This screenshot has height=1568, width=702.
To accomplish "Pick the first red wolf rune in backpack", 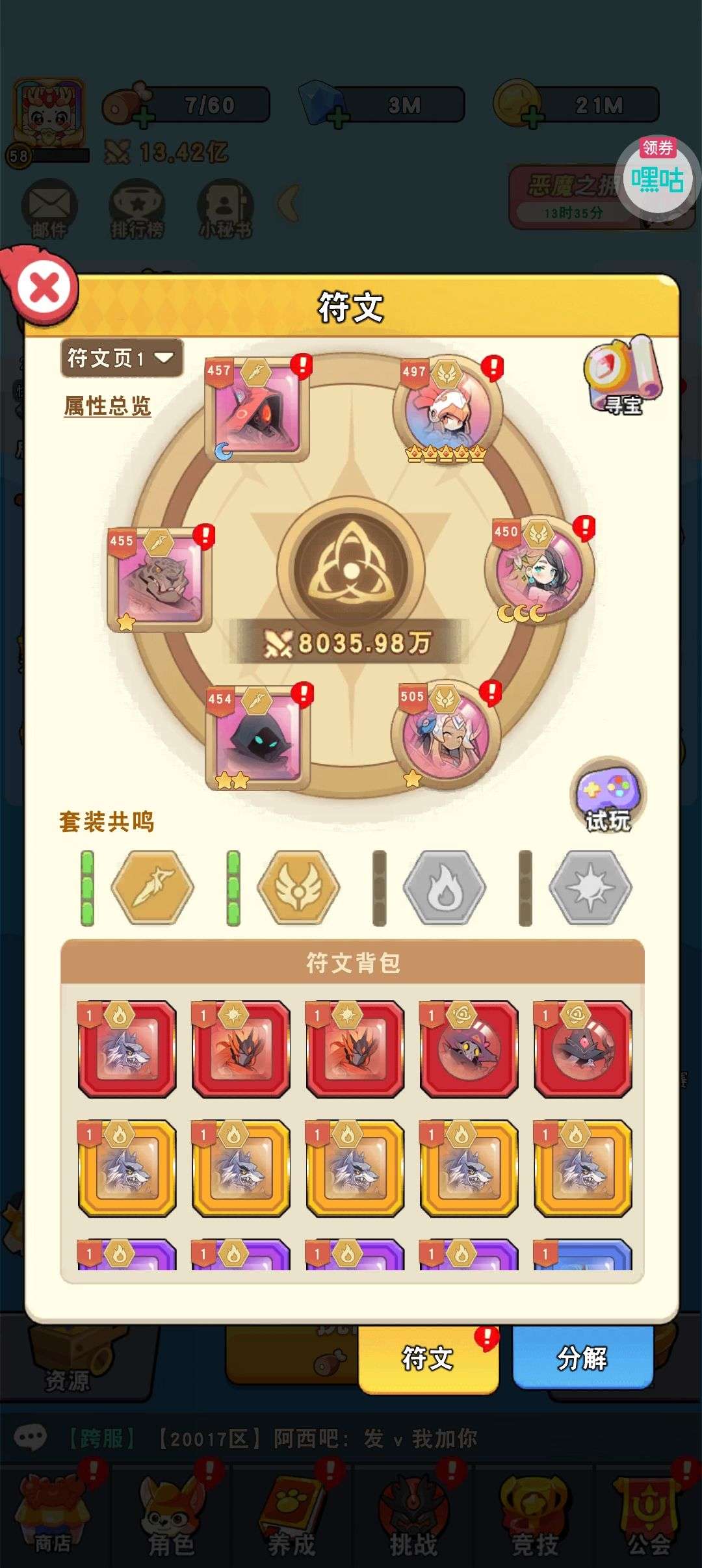I will tap(127, 1049).
